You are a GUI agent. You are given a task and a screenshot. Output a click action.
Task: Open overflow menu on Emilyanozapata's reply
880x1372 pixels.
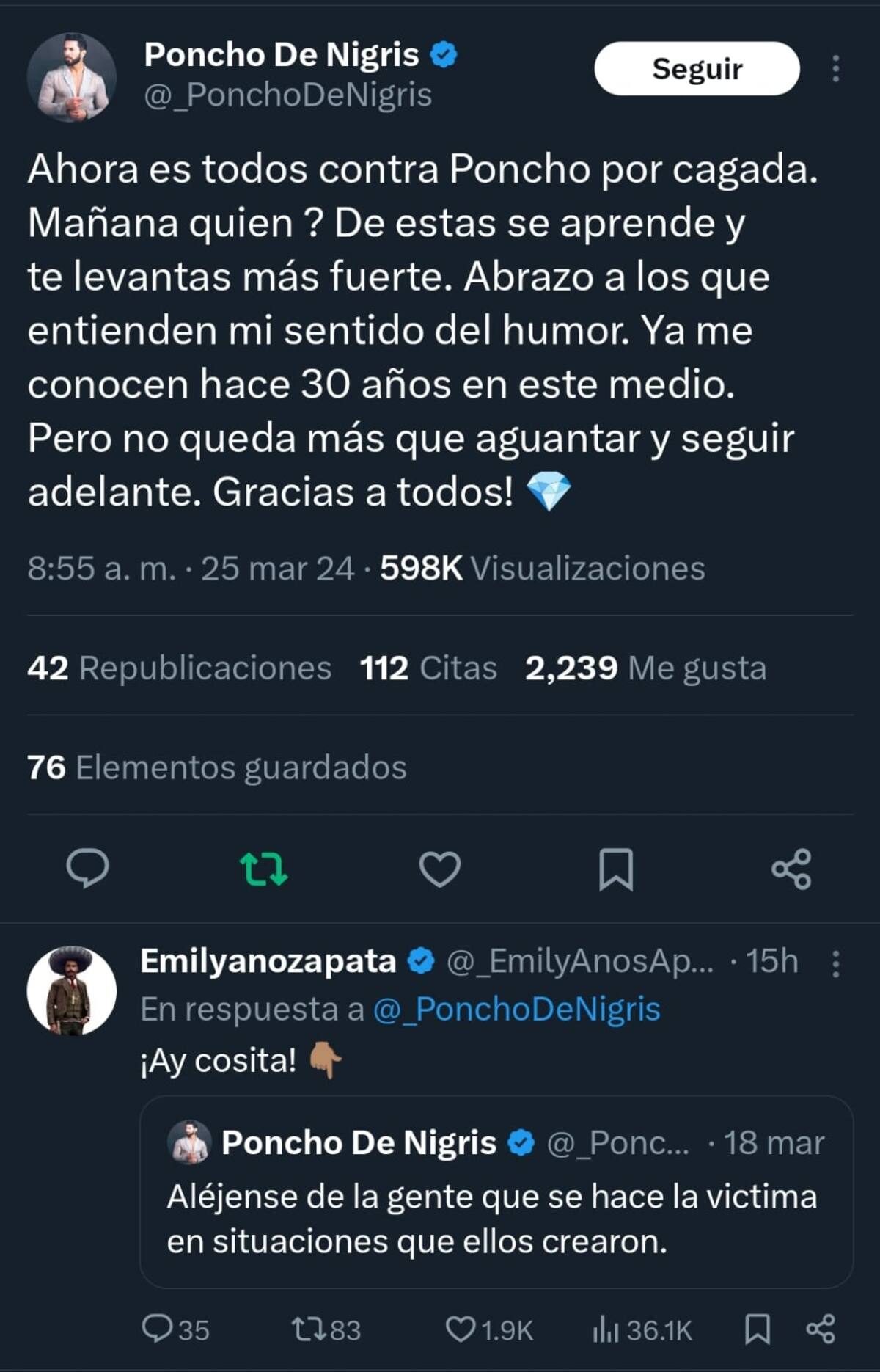(x=835, y=964)
